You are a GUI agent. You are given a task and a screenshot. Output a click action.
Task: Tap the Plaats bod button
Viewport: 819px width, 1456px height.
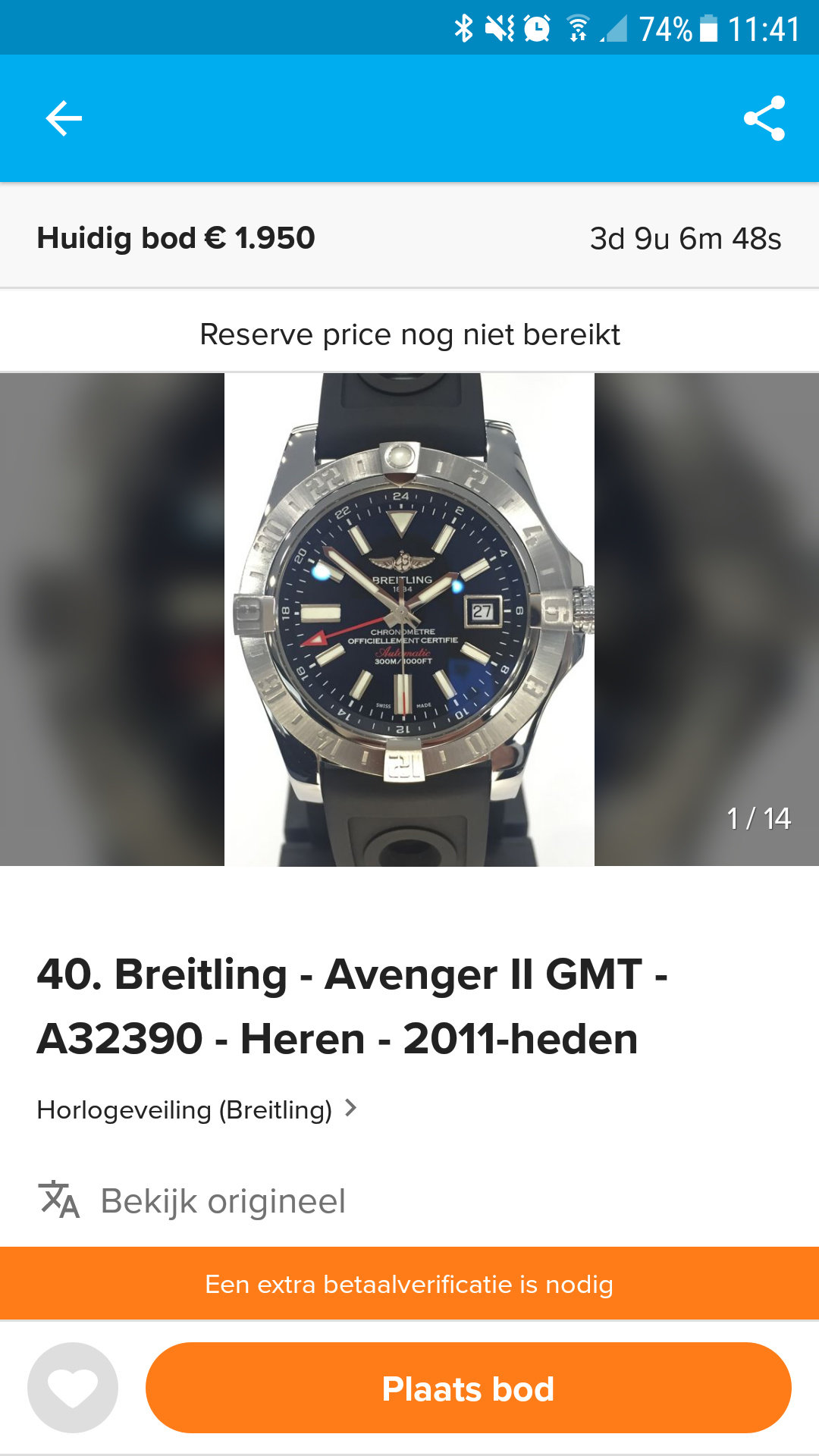point(468,1388)
